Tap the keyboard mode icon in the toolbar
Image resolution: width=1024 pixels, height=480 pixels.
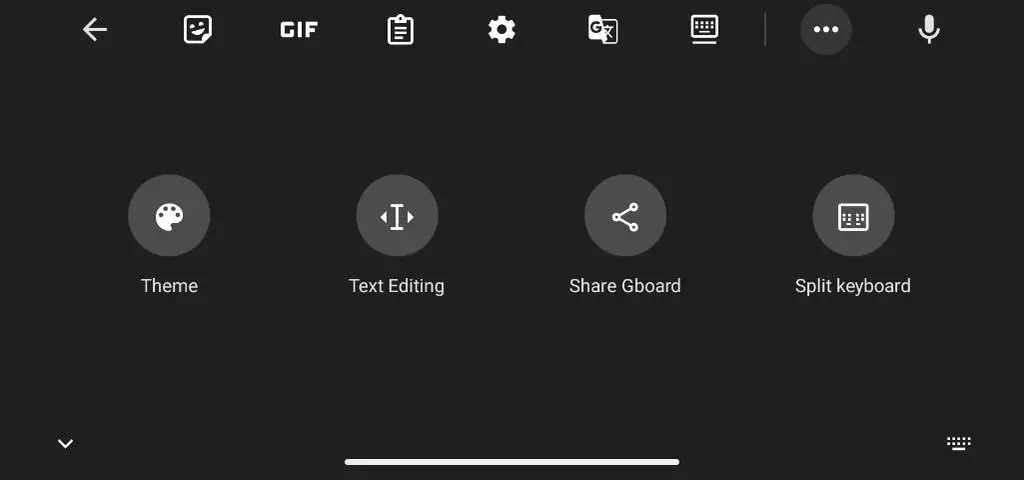coord(705,30)
